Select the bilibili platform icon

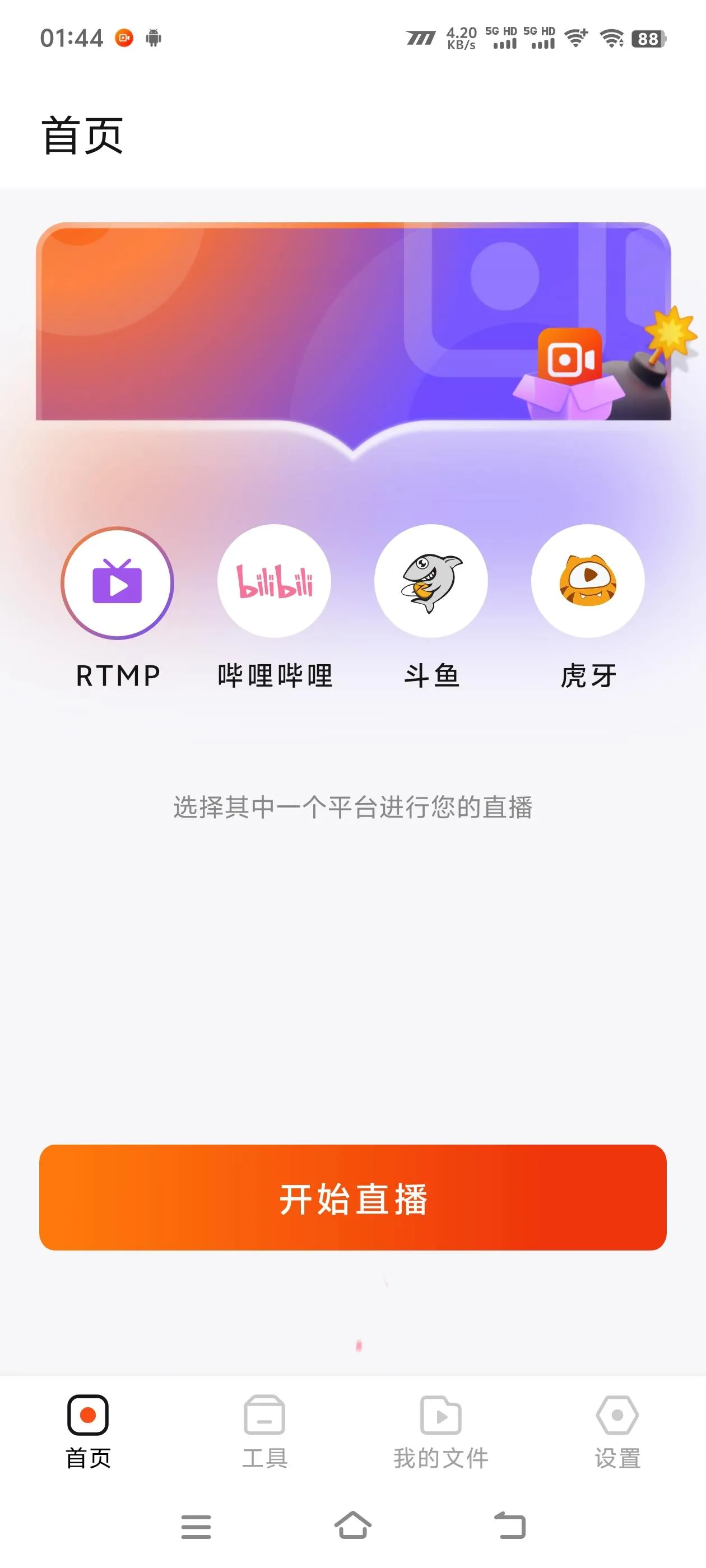[273, 582]
